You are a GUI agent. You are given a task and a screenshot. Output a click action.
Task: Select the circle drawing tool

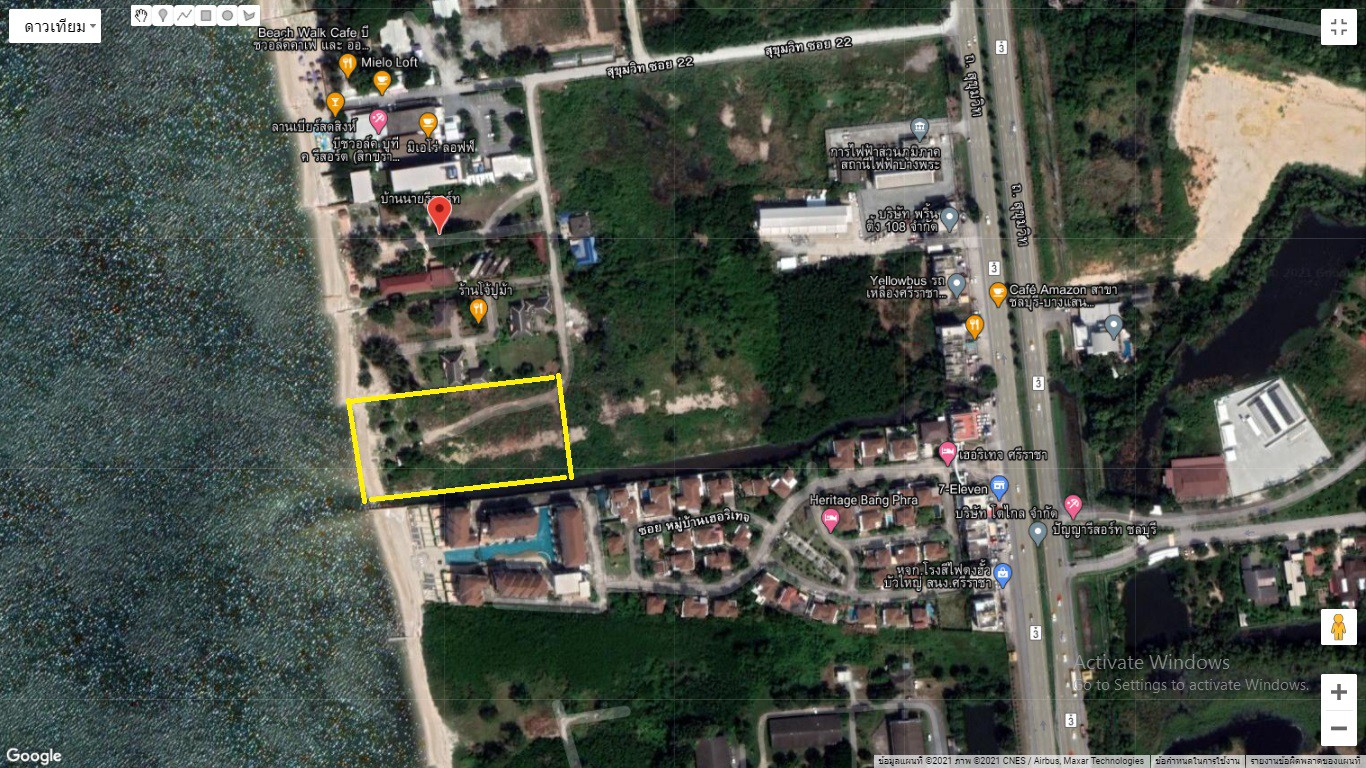pos(227,15)
